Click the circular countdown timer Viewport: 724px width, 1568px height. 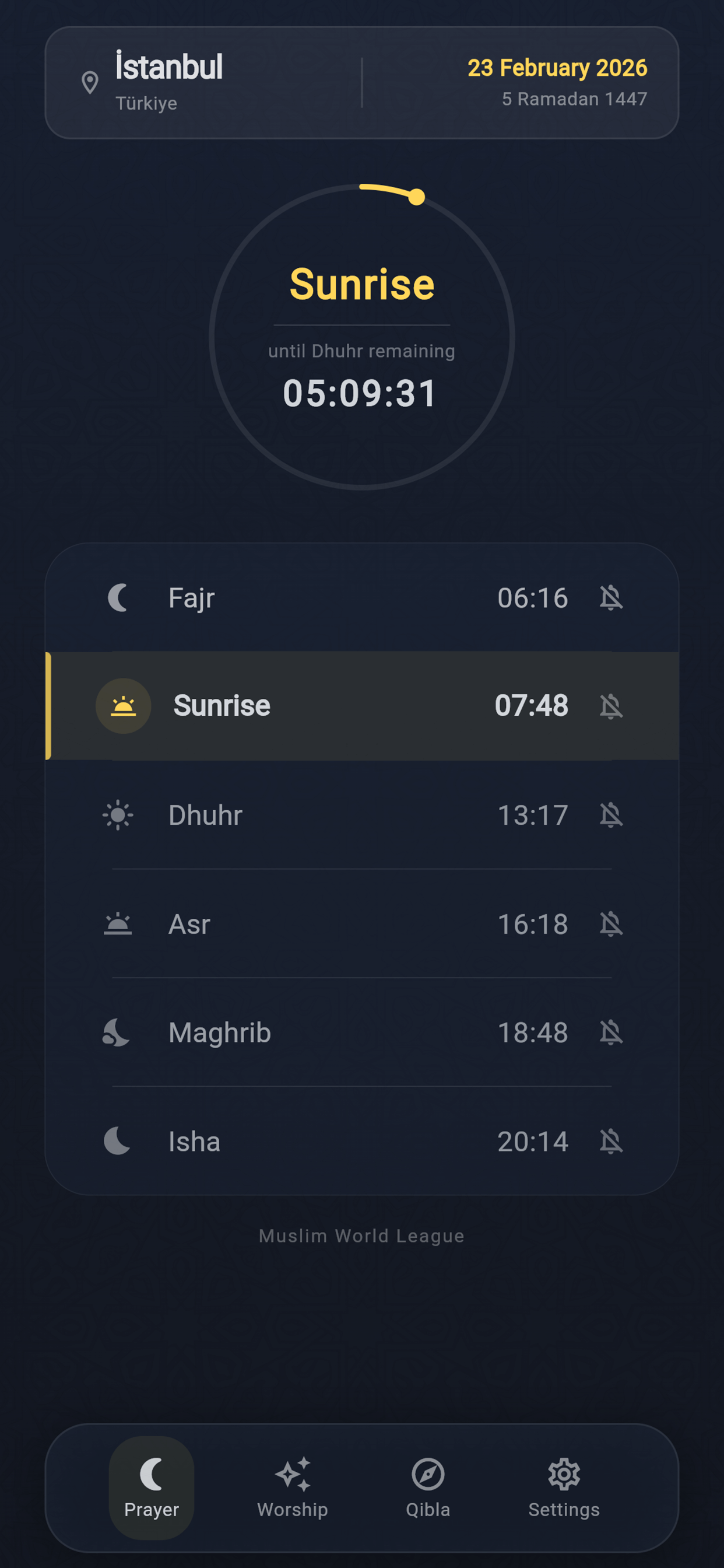[361, 341]
